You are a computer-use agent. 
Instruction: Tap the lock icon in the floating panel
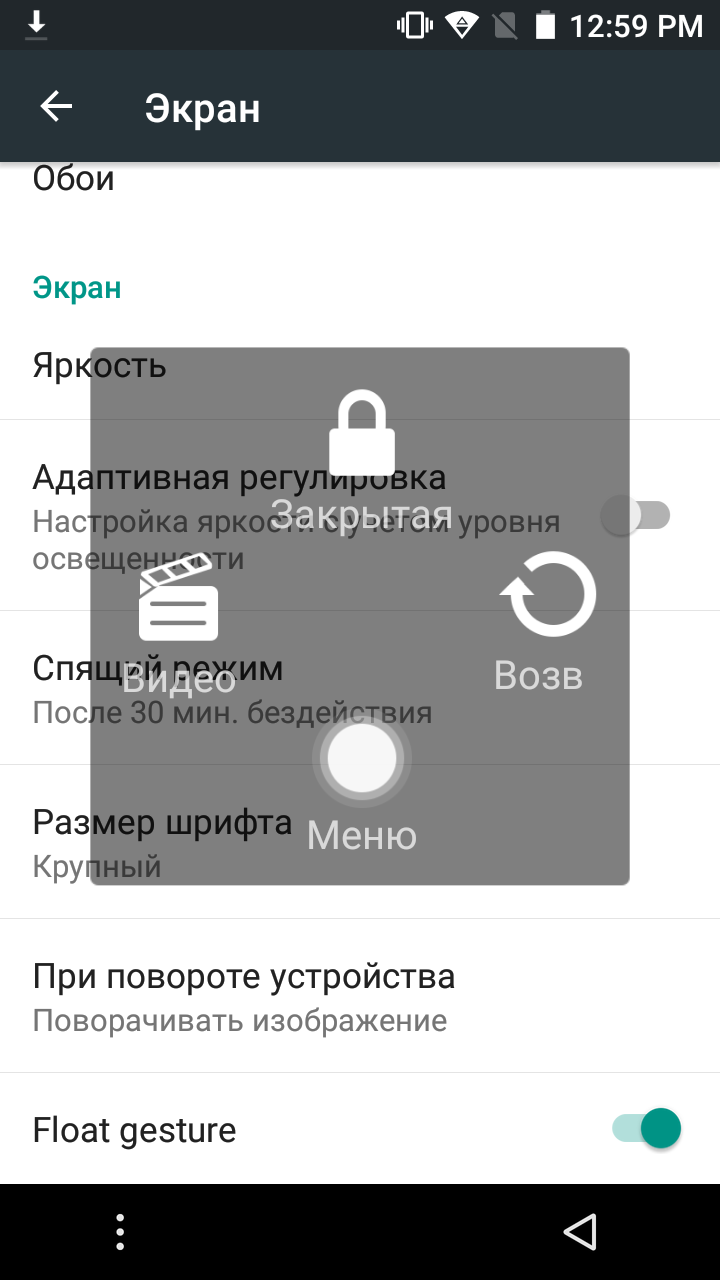click(362, 434)
